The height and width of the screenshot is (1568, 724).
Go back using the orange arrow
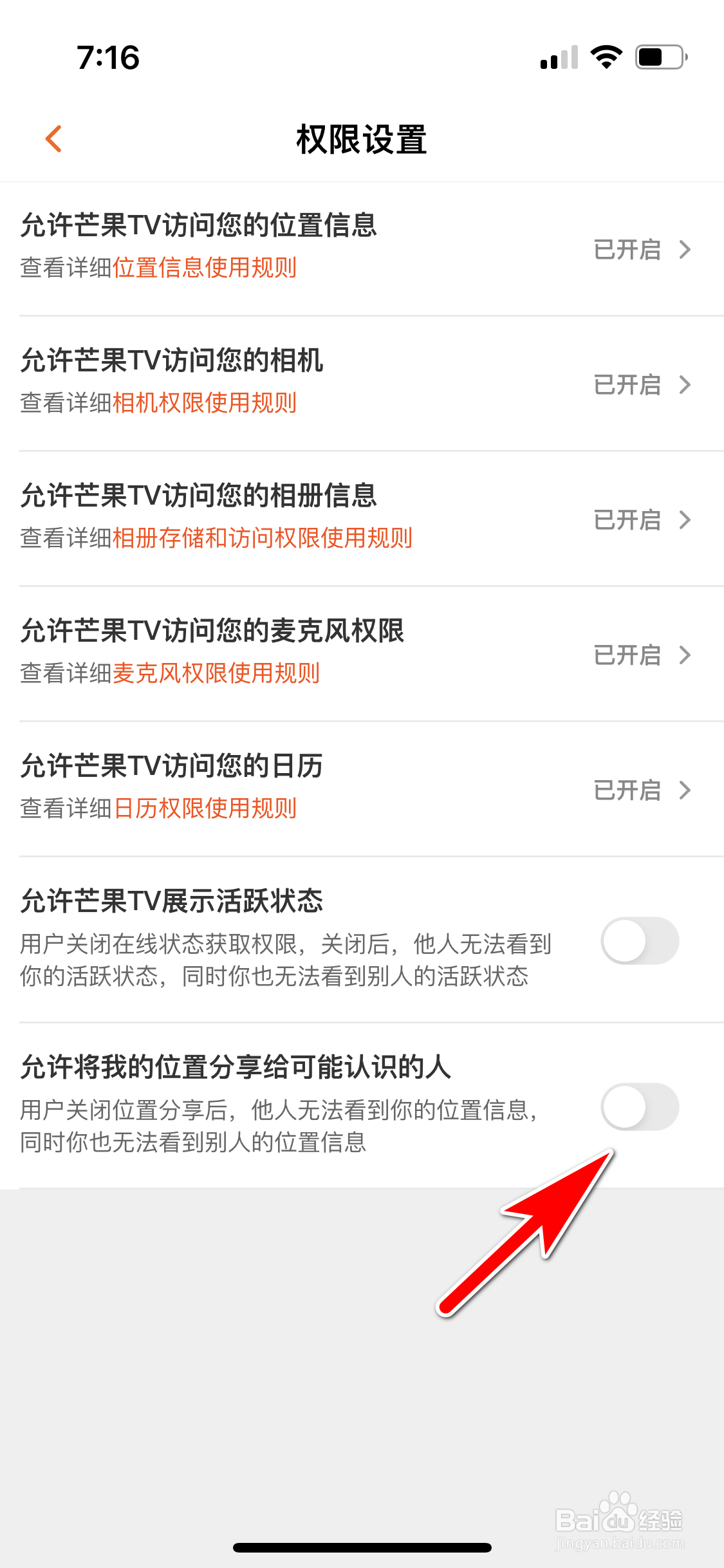pos(54,139)
